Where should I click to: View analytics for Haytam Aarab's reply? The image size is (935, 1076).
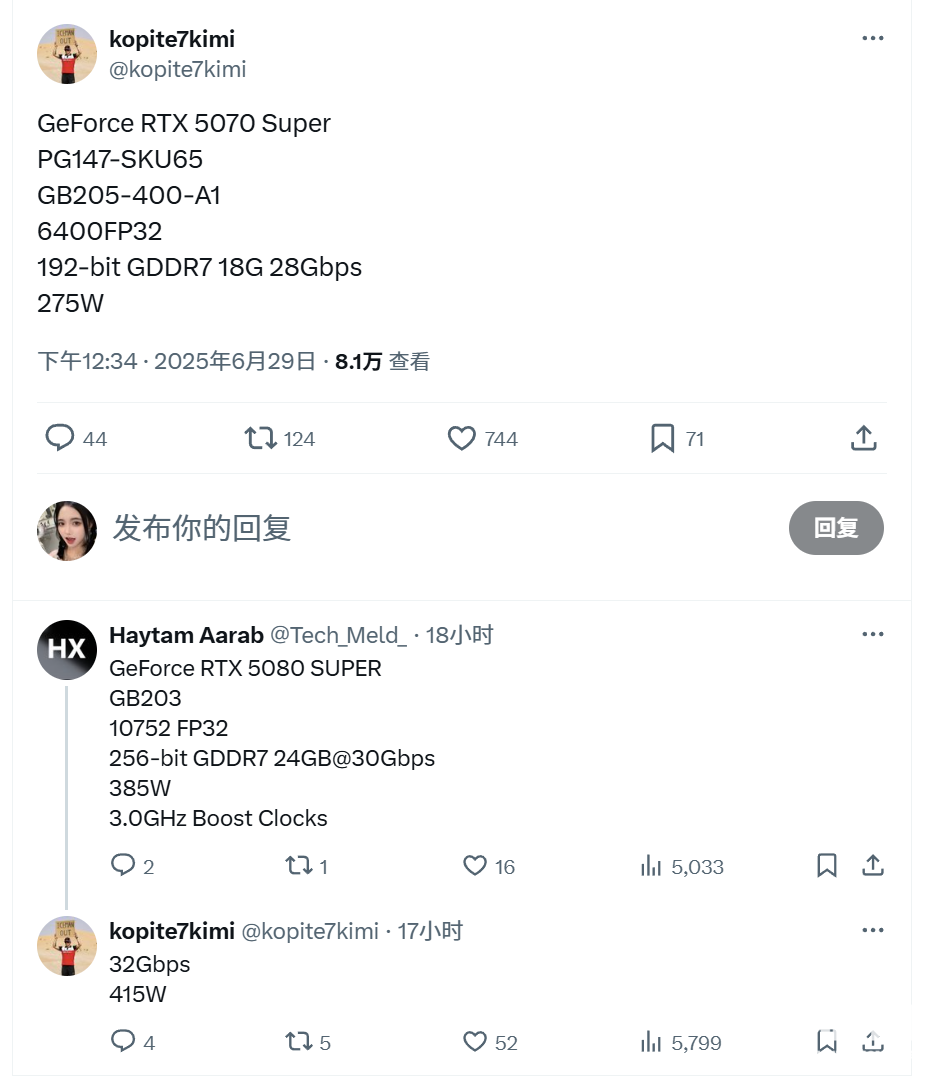652,866
